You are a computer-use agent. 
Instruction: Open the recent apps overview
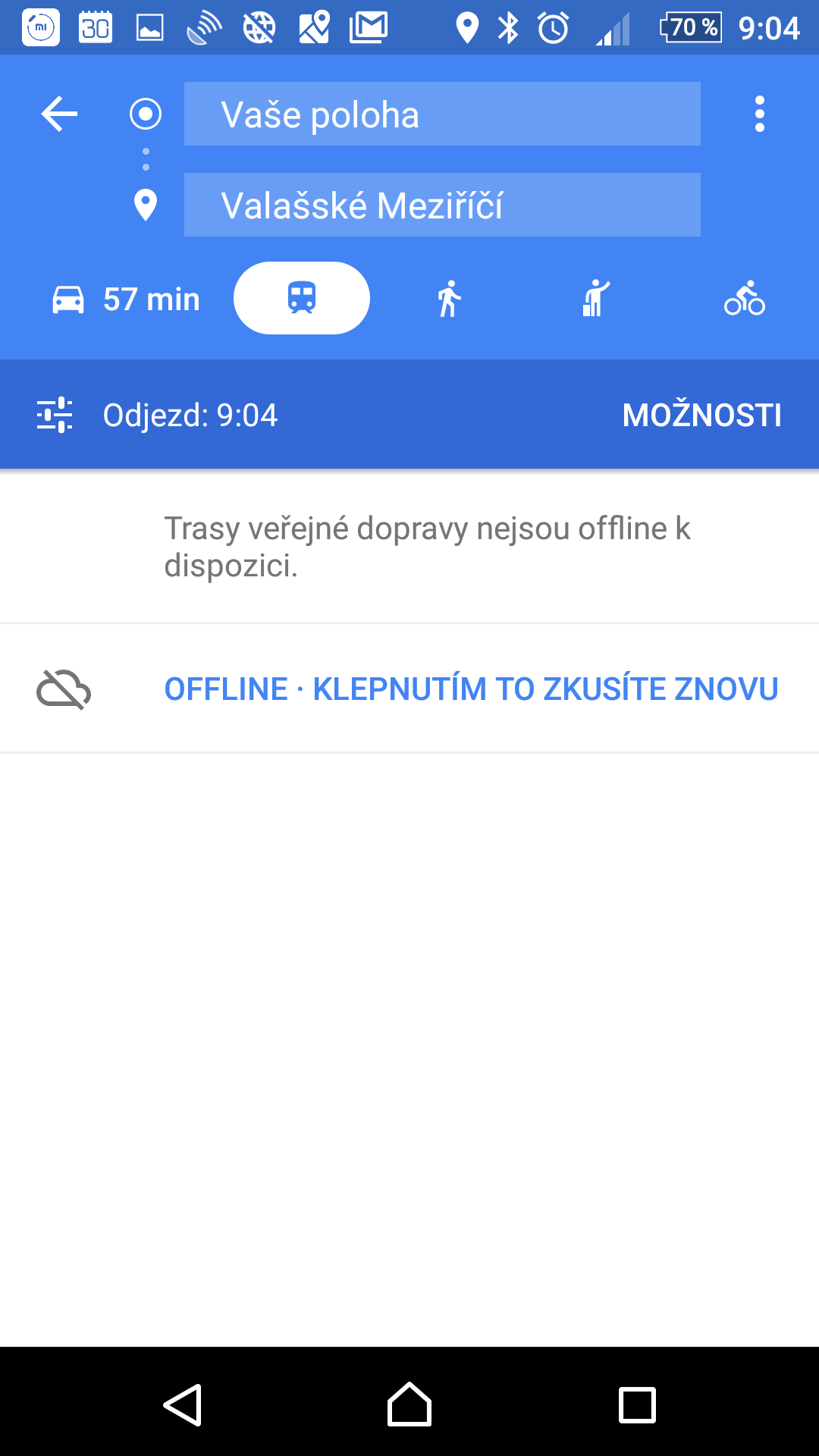tap(637, 1404)
